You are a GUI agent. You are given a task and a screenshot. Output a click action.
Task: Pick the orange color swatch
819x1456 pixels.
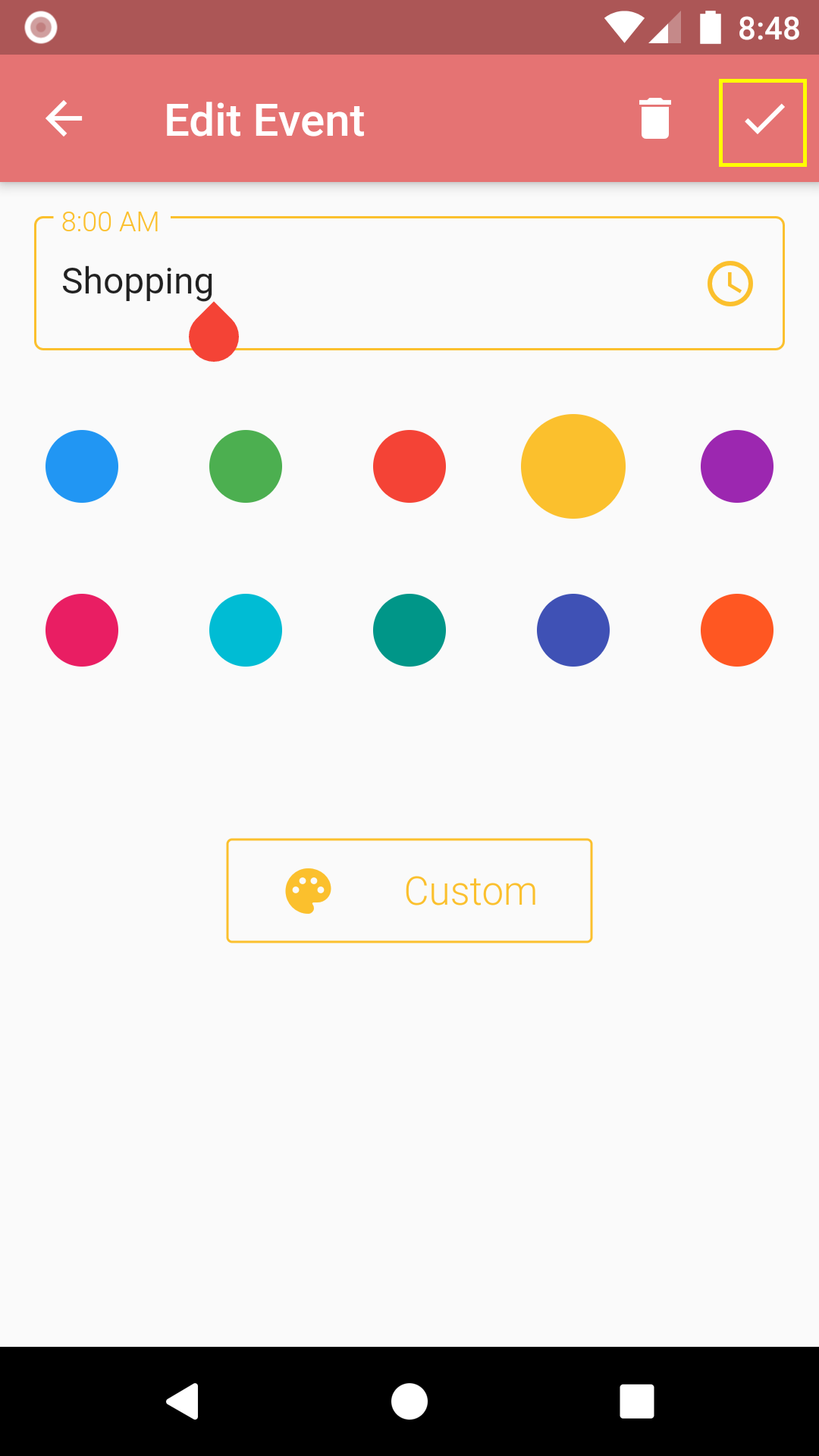click(x=737, y=630)
